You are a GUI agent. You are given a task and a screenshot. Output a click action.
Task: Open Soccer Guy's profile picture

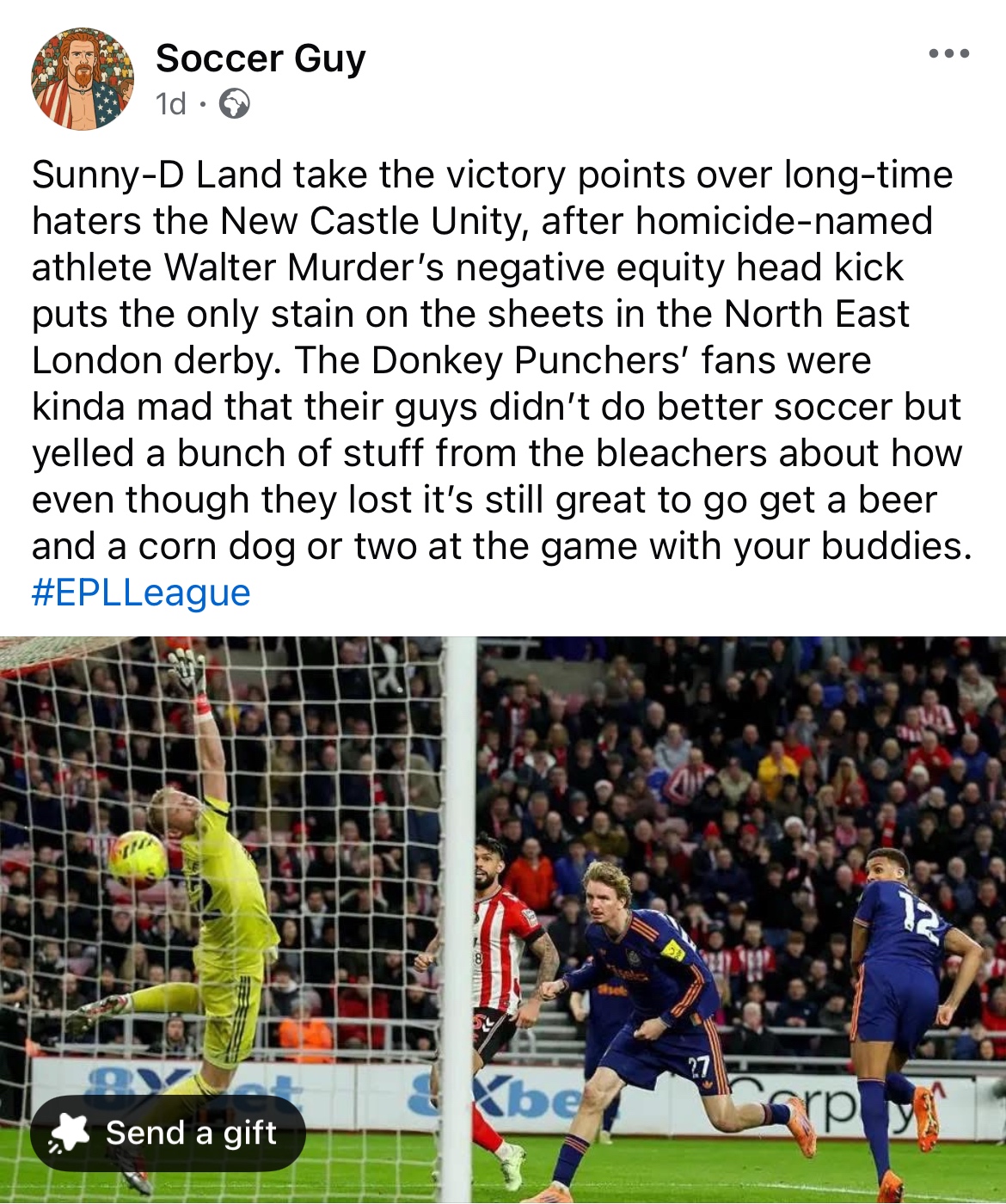[83, 79]
